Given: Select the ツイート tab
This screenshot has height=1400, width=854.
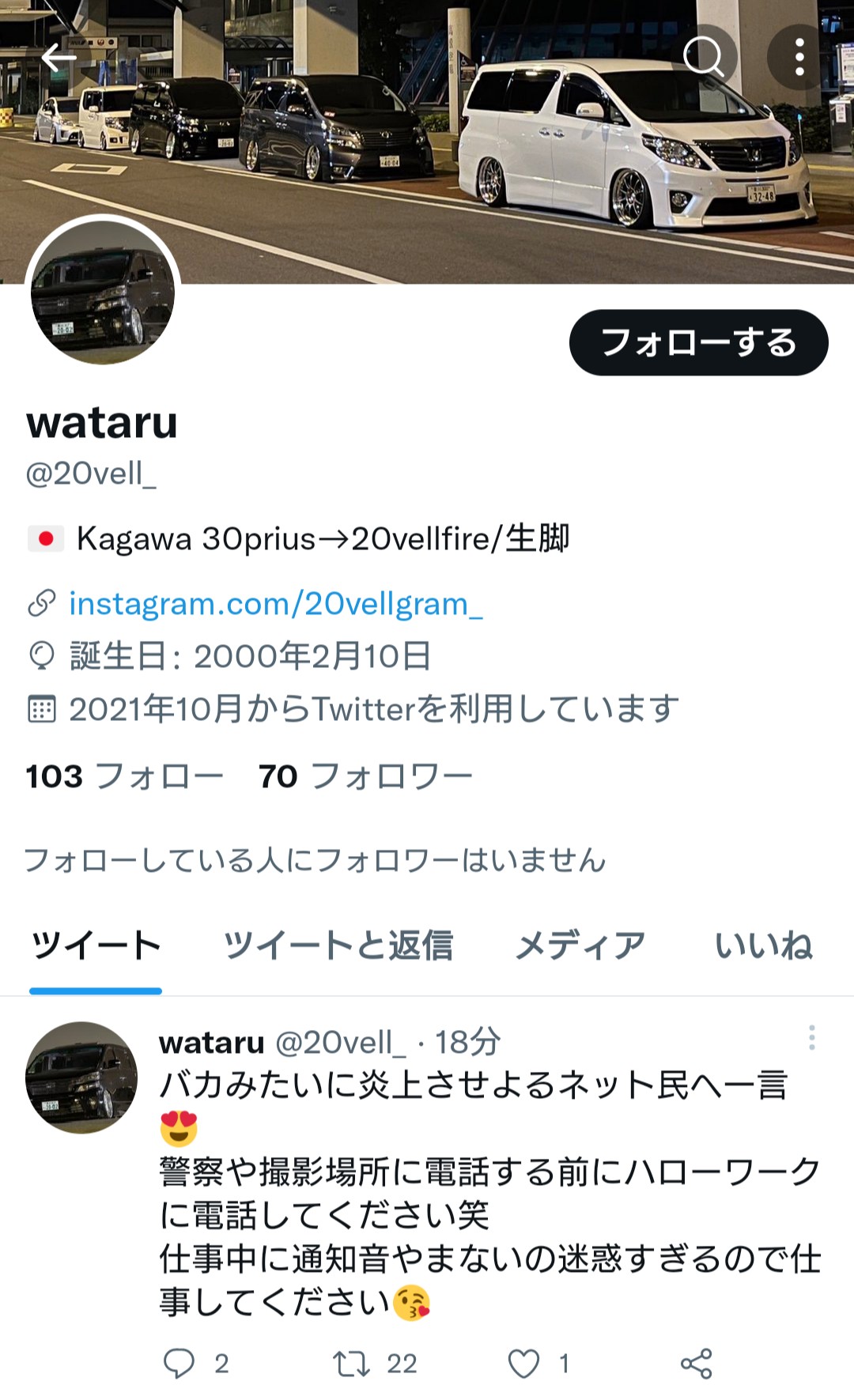Looking at the screenshot, I should tap(96, 945).
